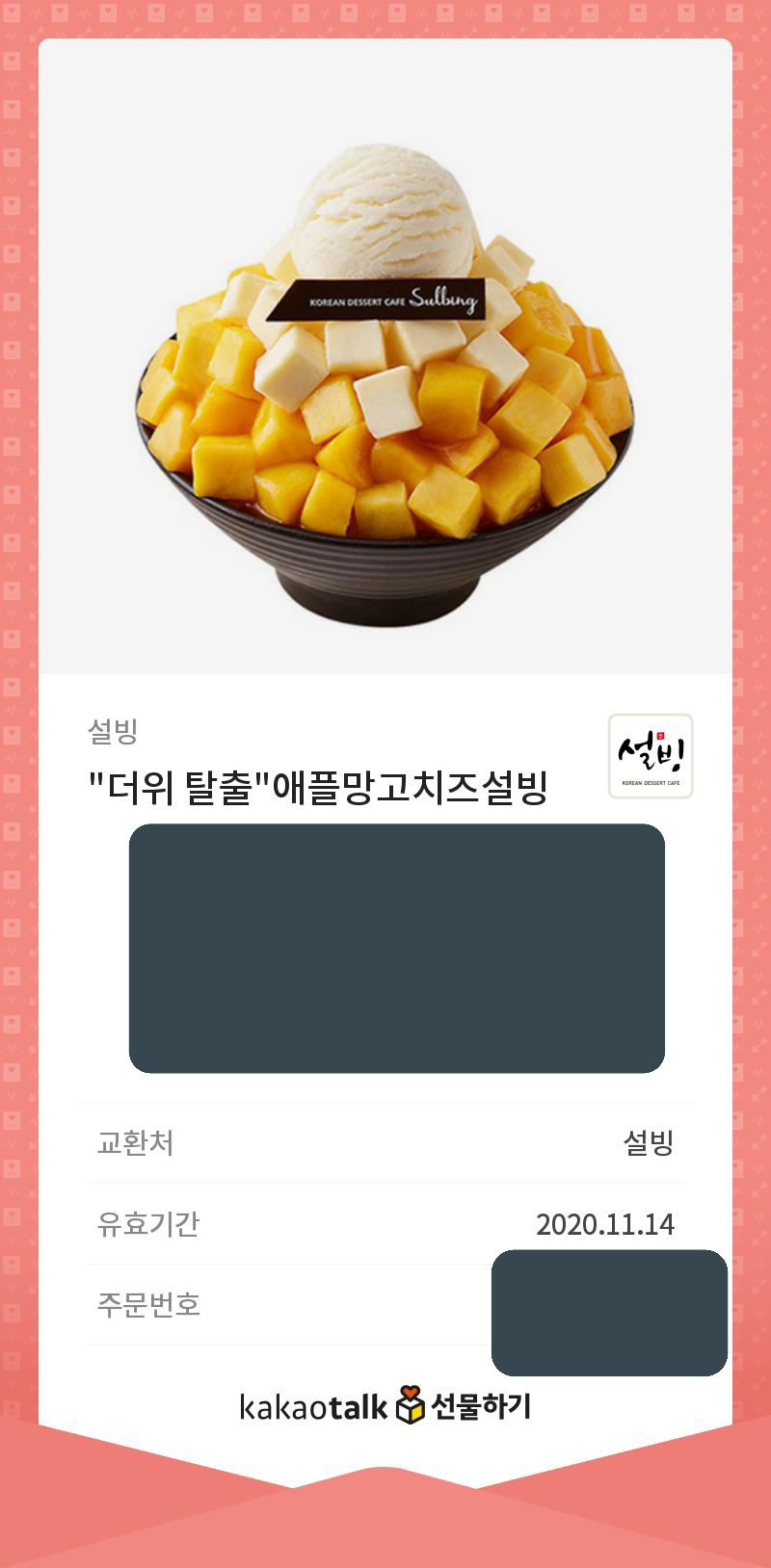
Task: Tap the heart icon on the gift box
Action: [x=412, y=1394]
